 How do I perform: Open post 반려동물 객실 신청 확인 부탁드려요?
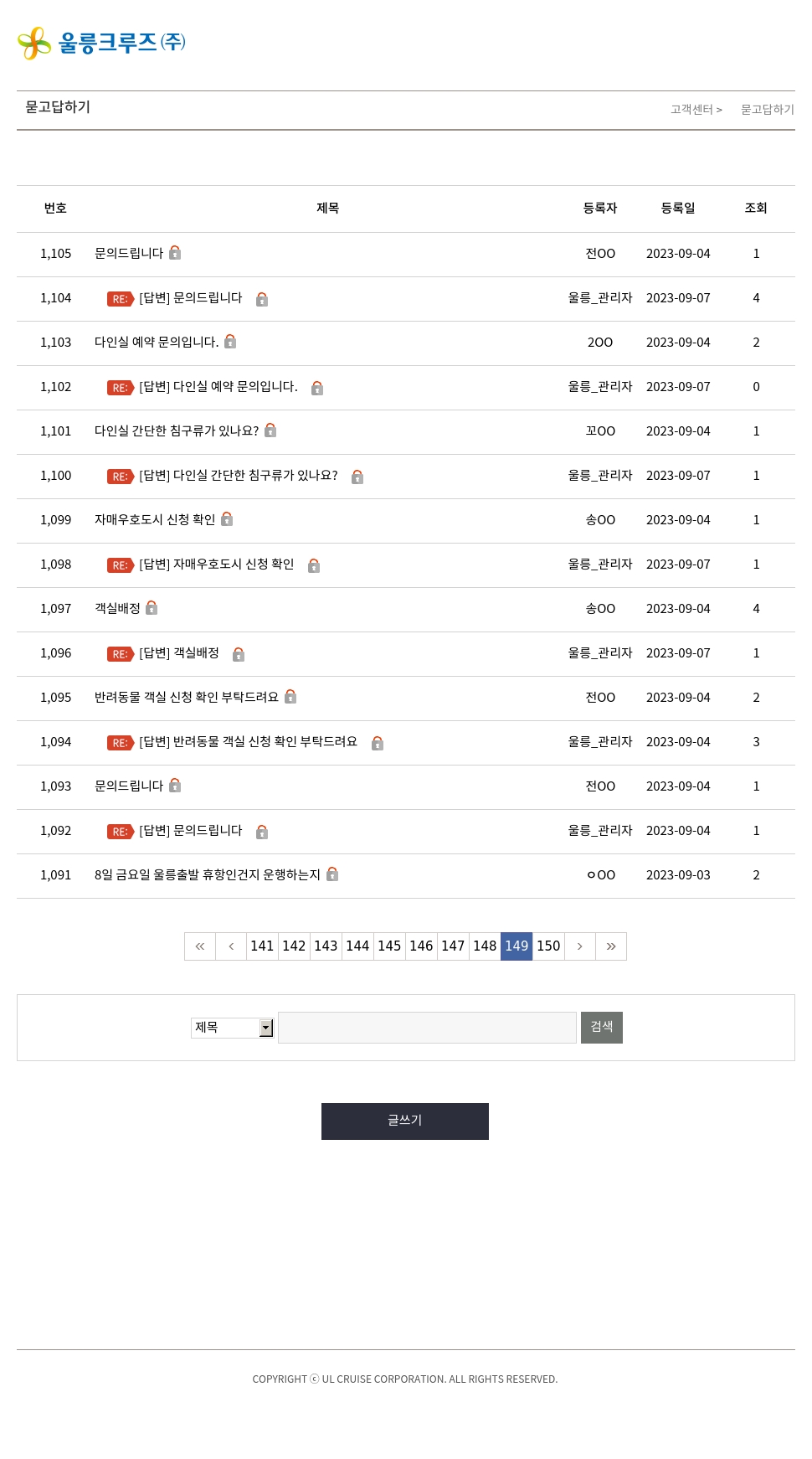[x=186, y=697]
